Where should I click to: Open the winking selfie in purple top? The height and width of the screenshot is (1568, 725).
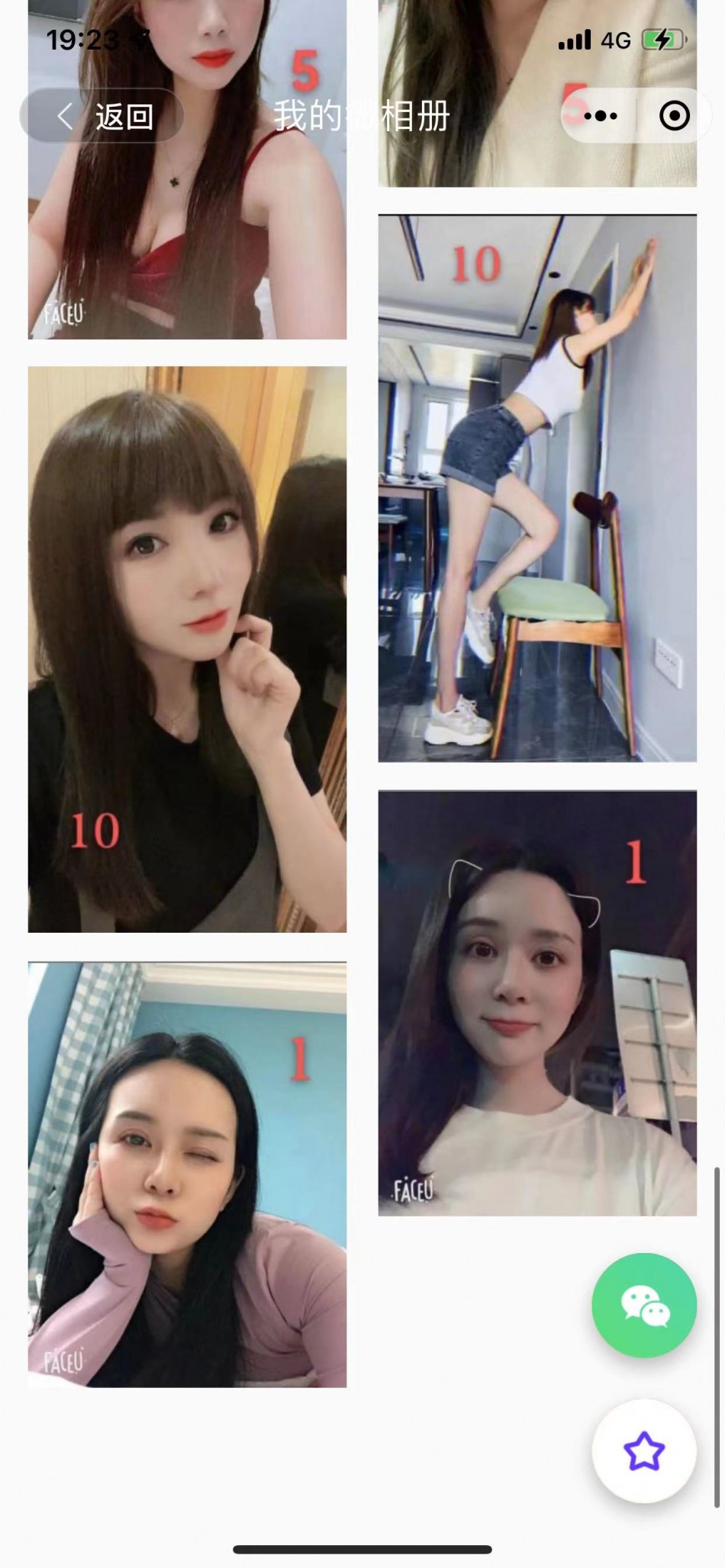click(x=187, y=1174)
